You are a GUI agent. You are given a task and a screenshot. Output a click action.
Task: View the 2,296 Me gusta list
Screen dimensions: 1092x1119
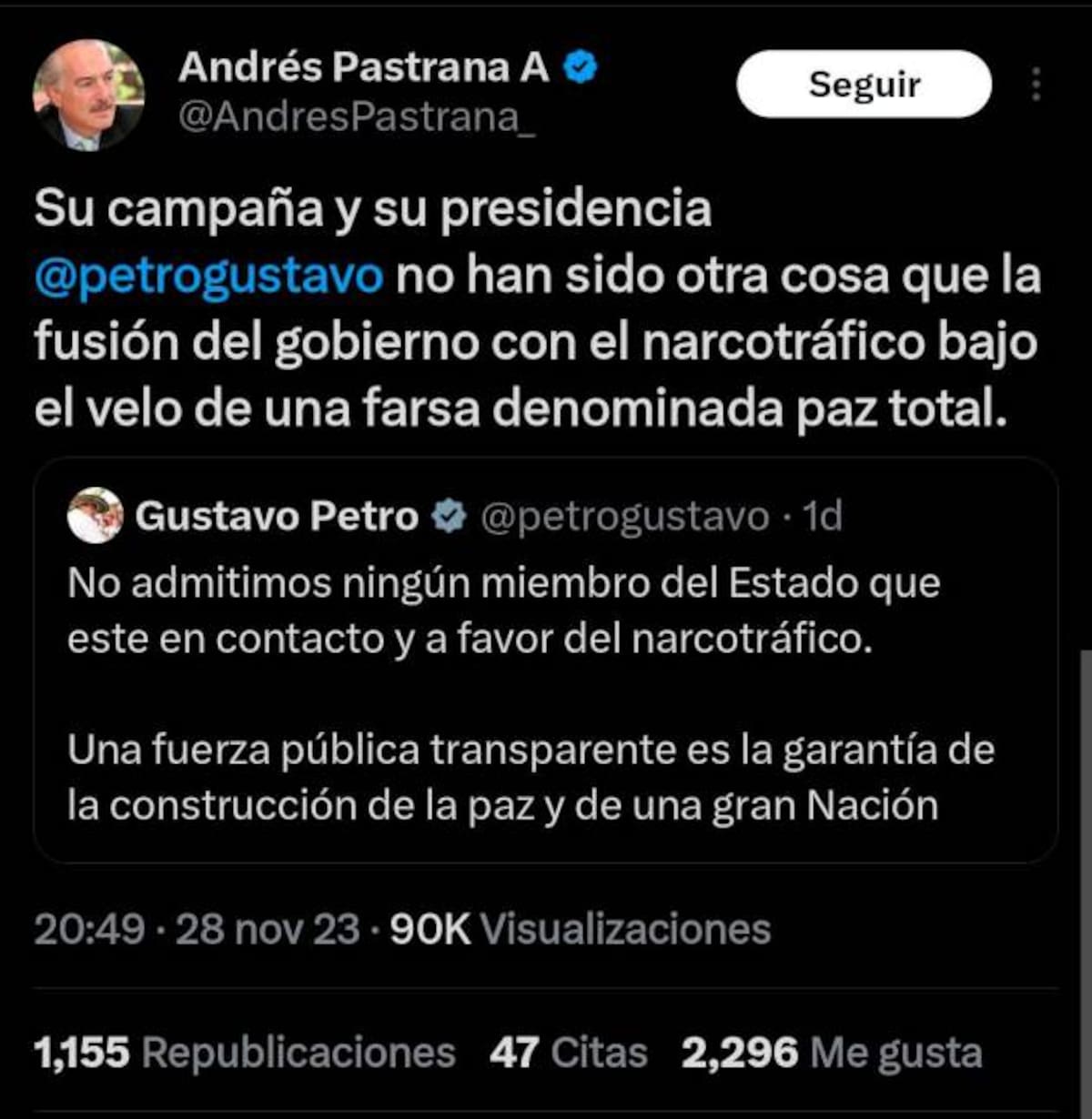[831, 1053]
